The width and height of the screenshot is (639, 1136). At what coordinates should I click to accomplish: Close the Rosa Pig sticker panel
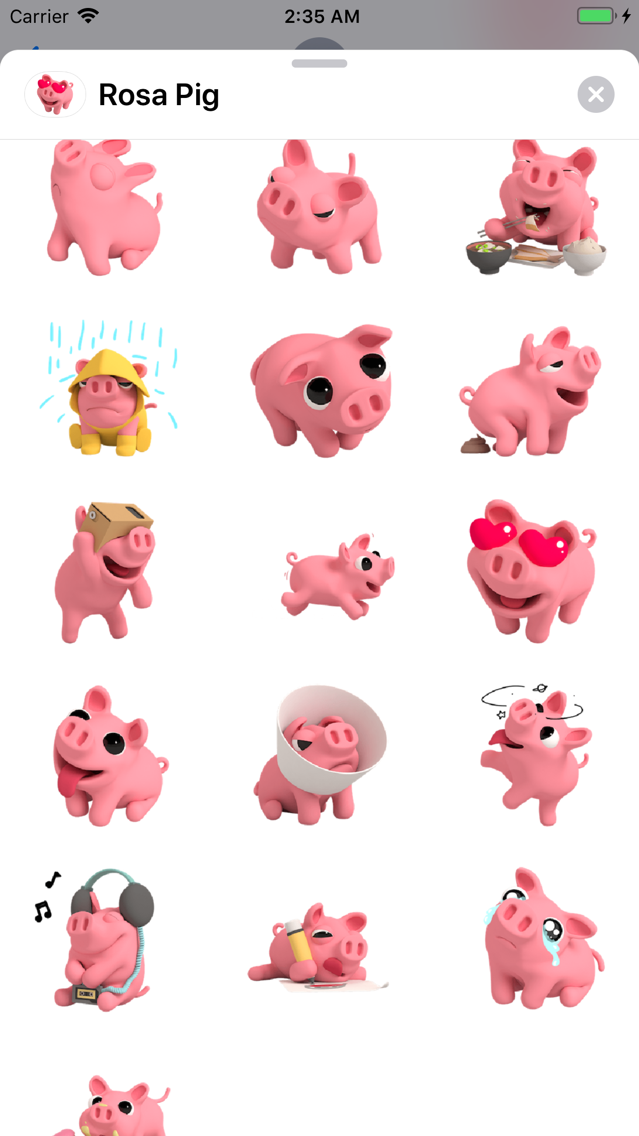click(x=596, y=95)
